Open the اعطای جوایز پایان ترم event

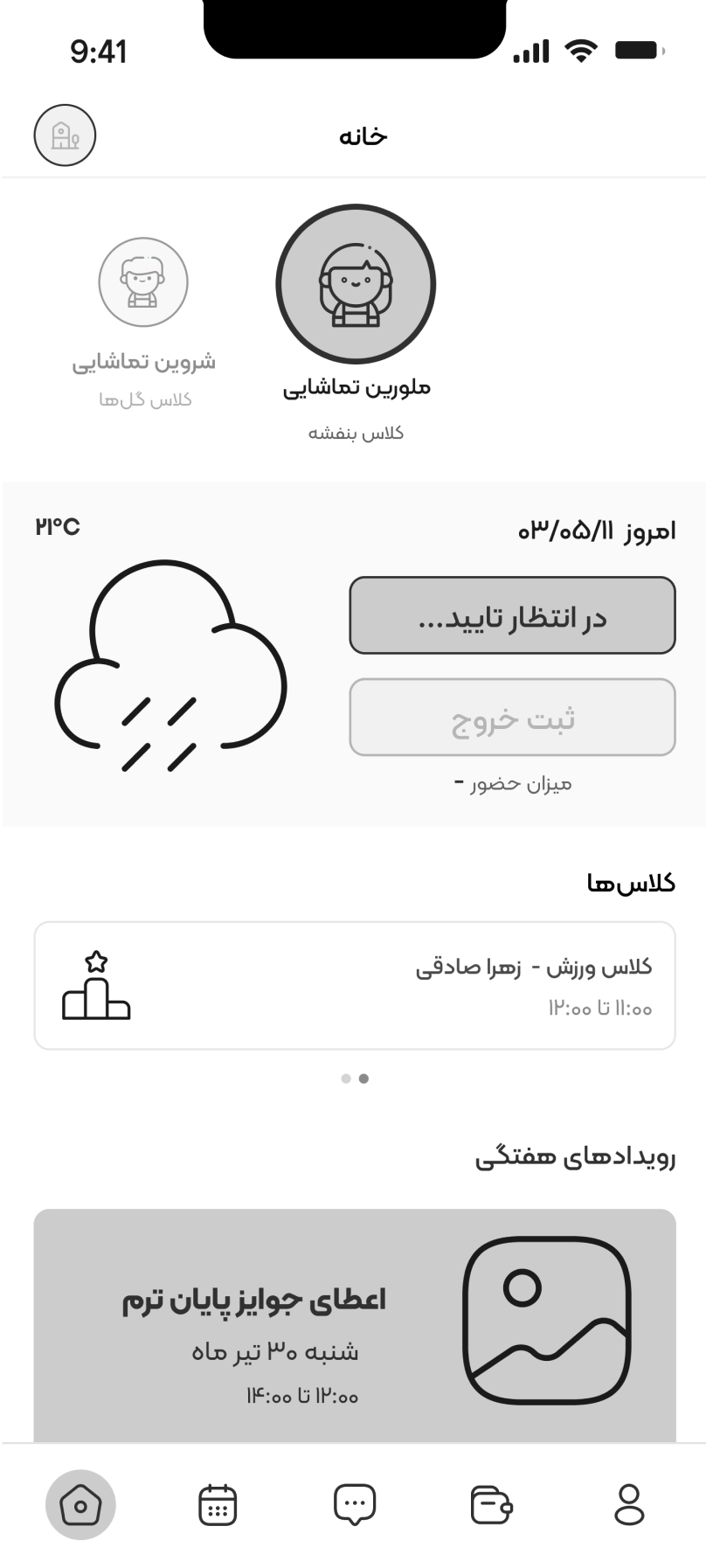(355, 1325)
